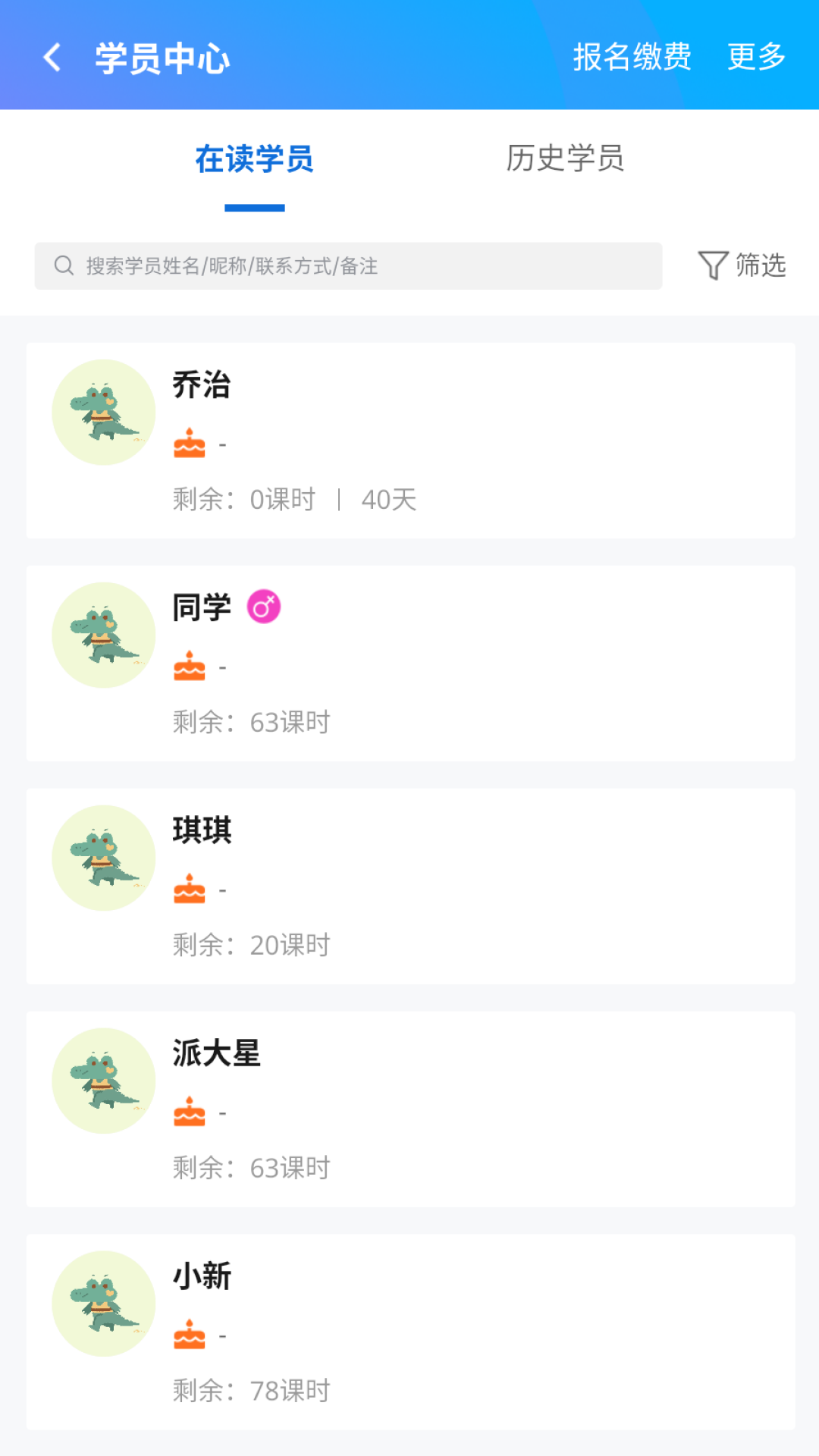The image size is (819, 1456).
Task: Click the gender symbol badge beside 同学
Action: coord(265,607)
